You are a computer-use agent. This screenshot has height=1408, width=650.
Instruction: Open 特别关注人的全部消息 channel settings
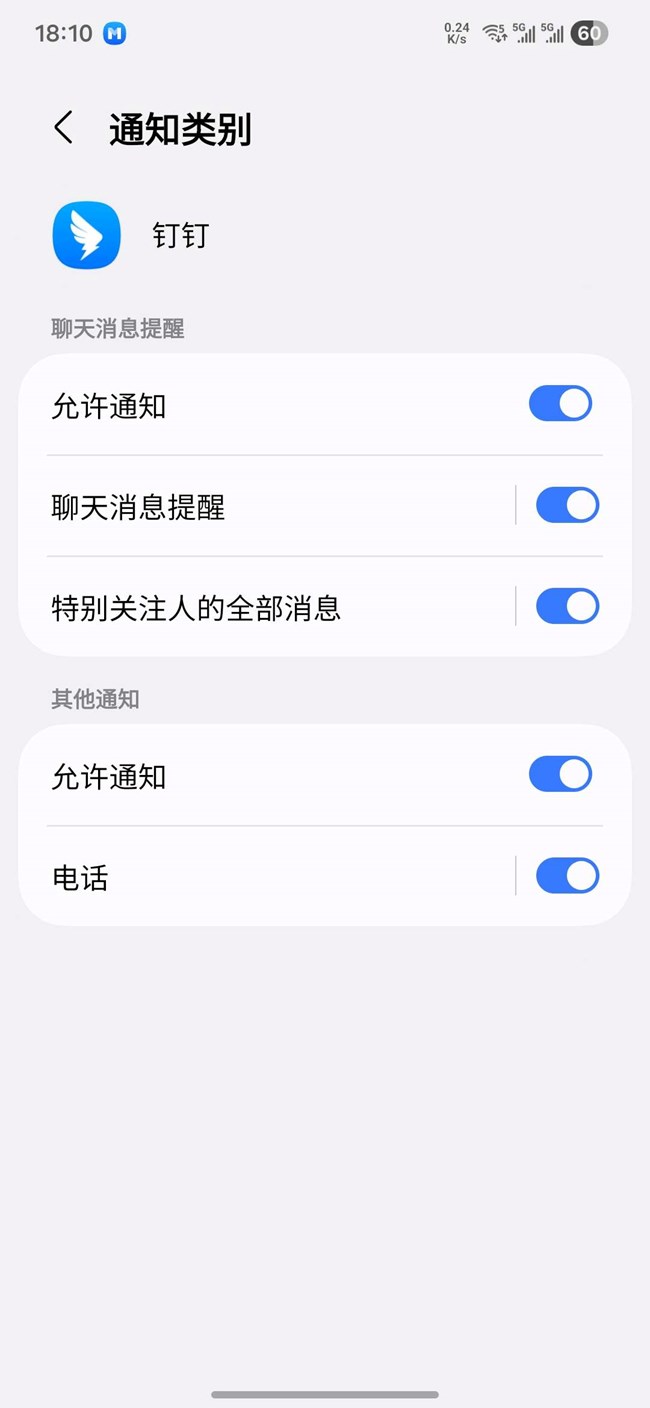click(268, 607)
